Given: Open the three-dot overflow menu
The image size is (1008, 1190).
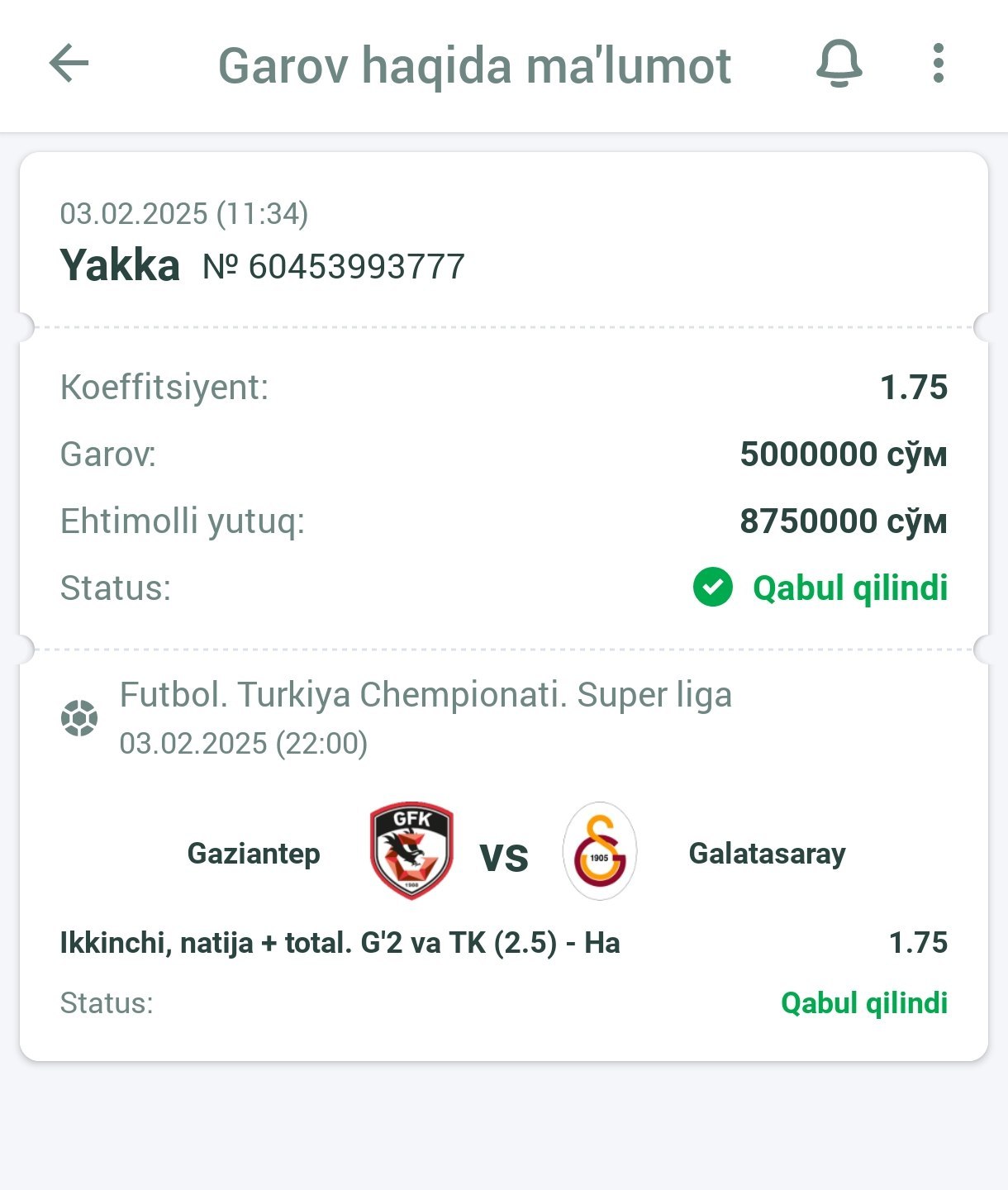Looking at the screenshot, I should point(938,64).
